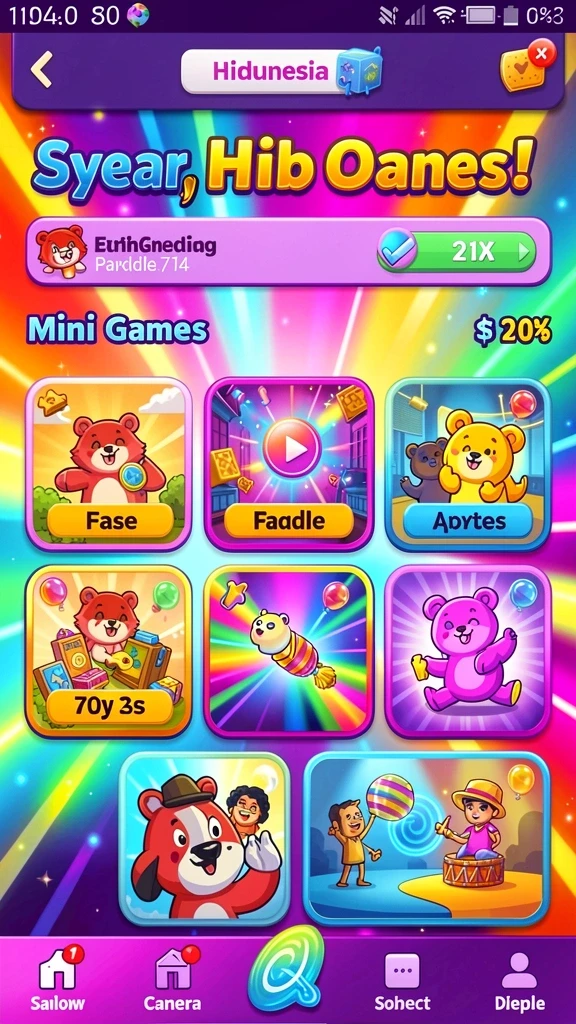
Task: Switch to the Canera tab
Action: pos(172,980)
